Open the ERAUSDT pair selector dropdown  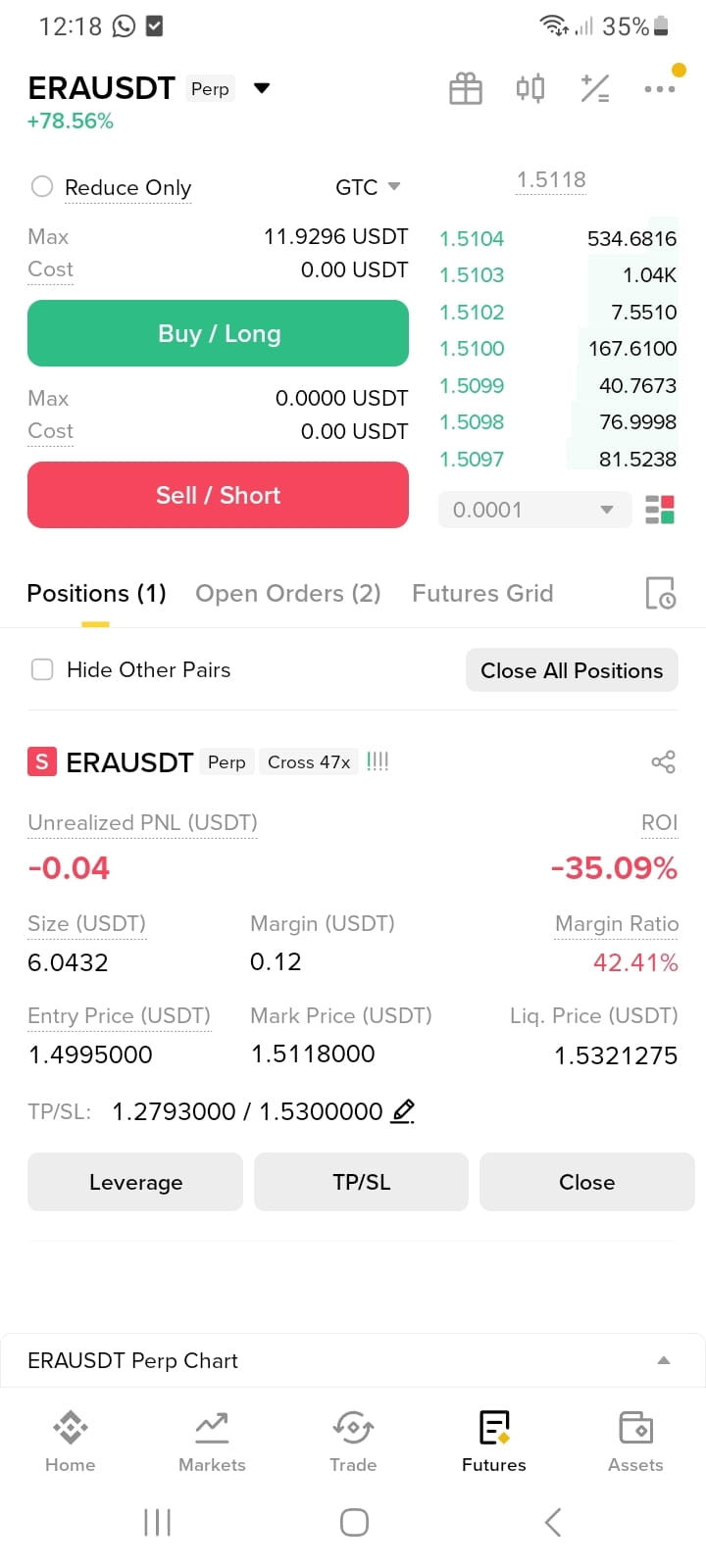pyautogui.click(x=262, y=88)
